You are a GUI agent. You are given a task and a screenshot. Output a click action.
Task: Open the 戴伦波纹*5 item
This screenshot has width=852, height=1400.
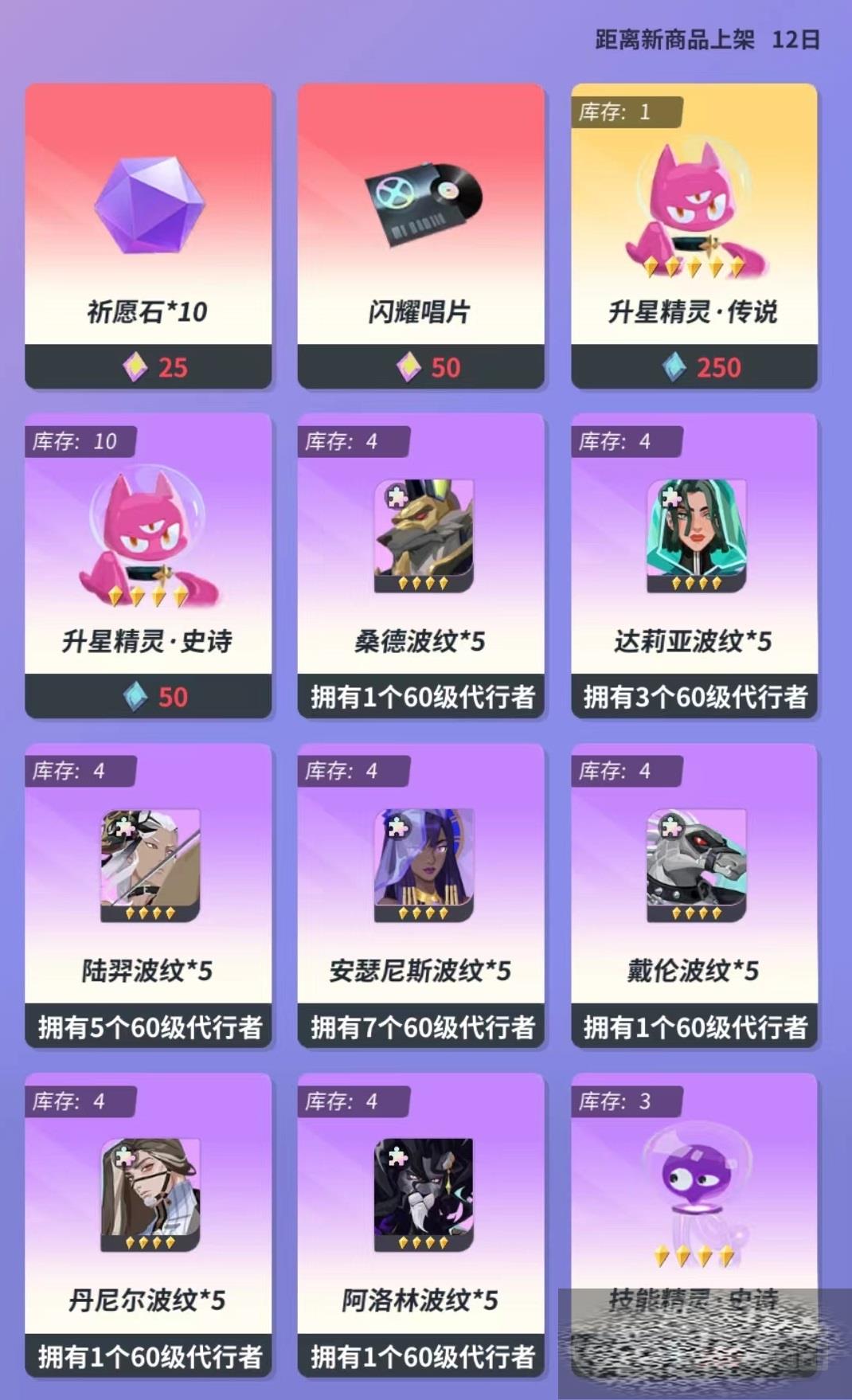pos(694,895)
